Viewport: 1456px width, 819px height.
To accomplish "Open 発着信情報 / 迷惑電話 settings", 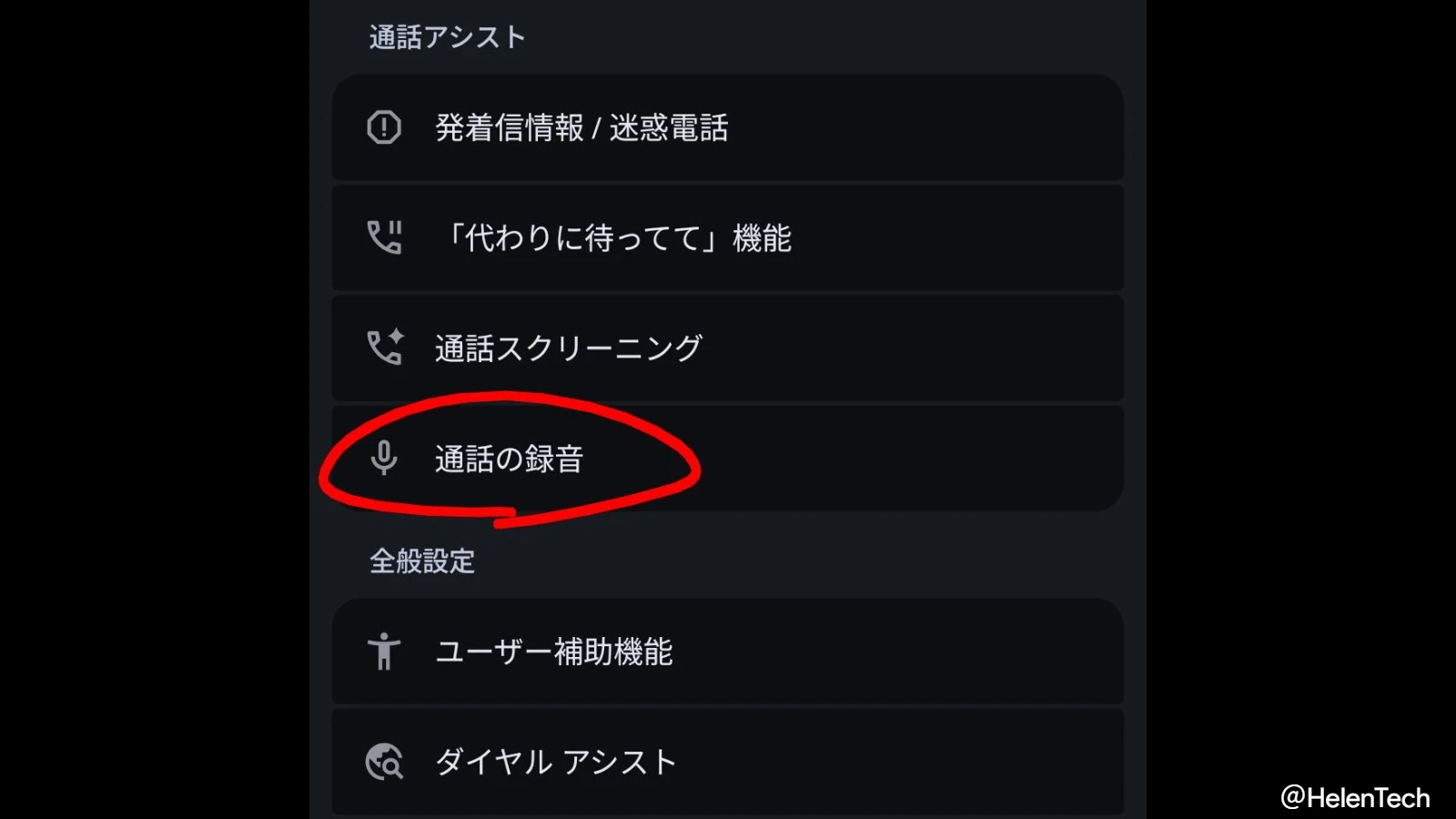I will pyautogui.click(x=582, y=127).
